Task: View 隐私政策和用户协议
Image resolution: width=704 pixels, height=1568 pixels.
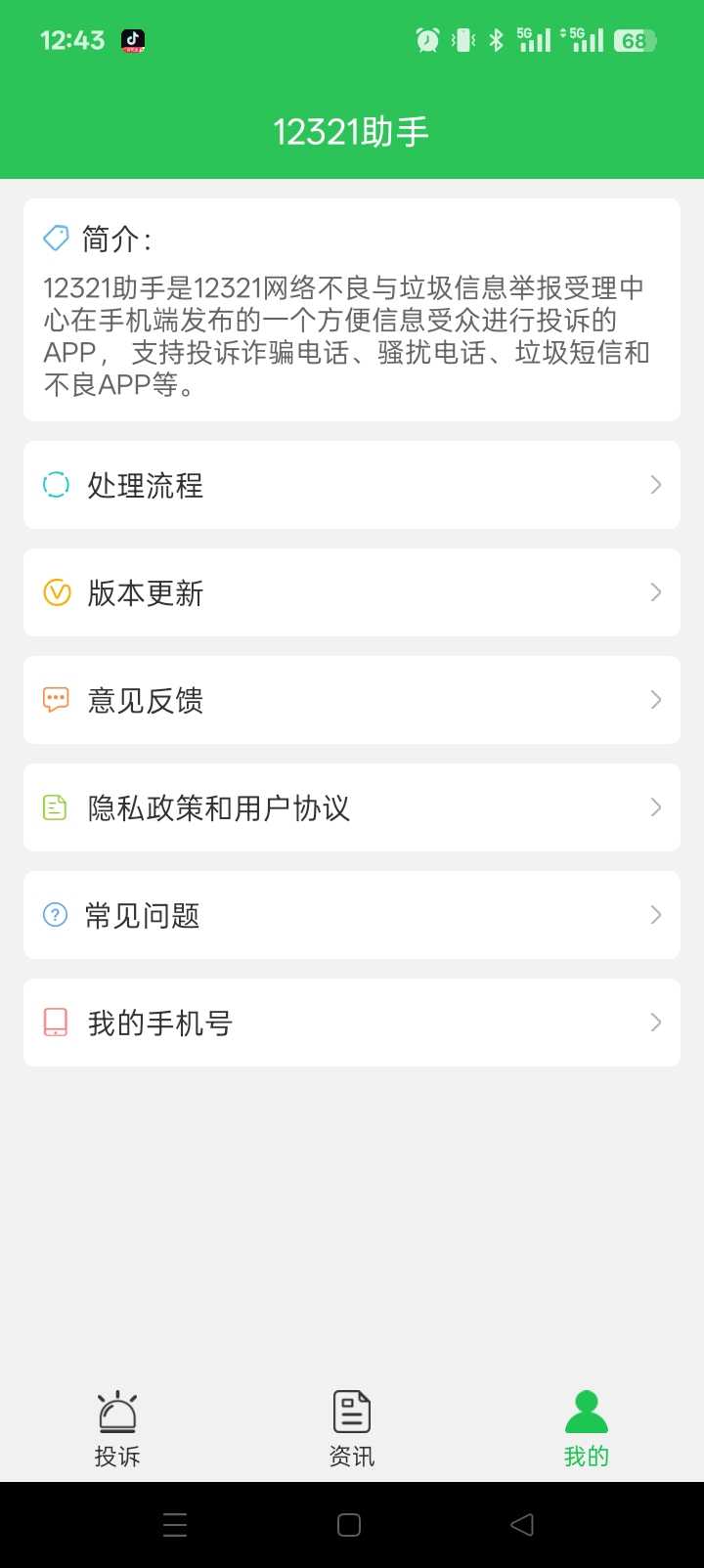Action: [x=351, y=807]
